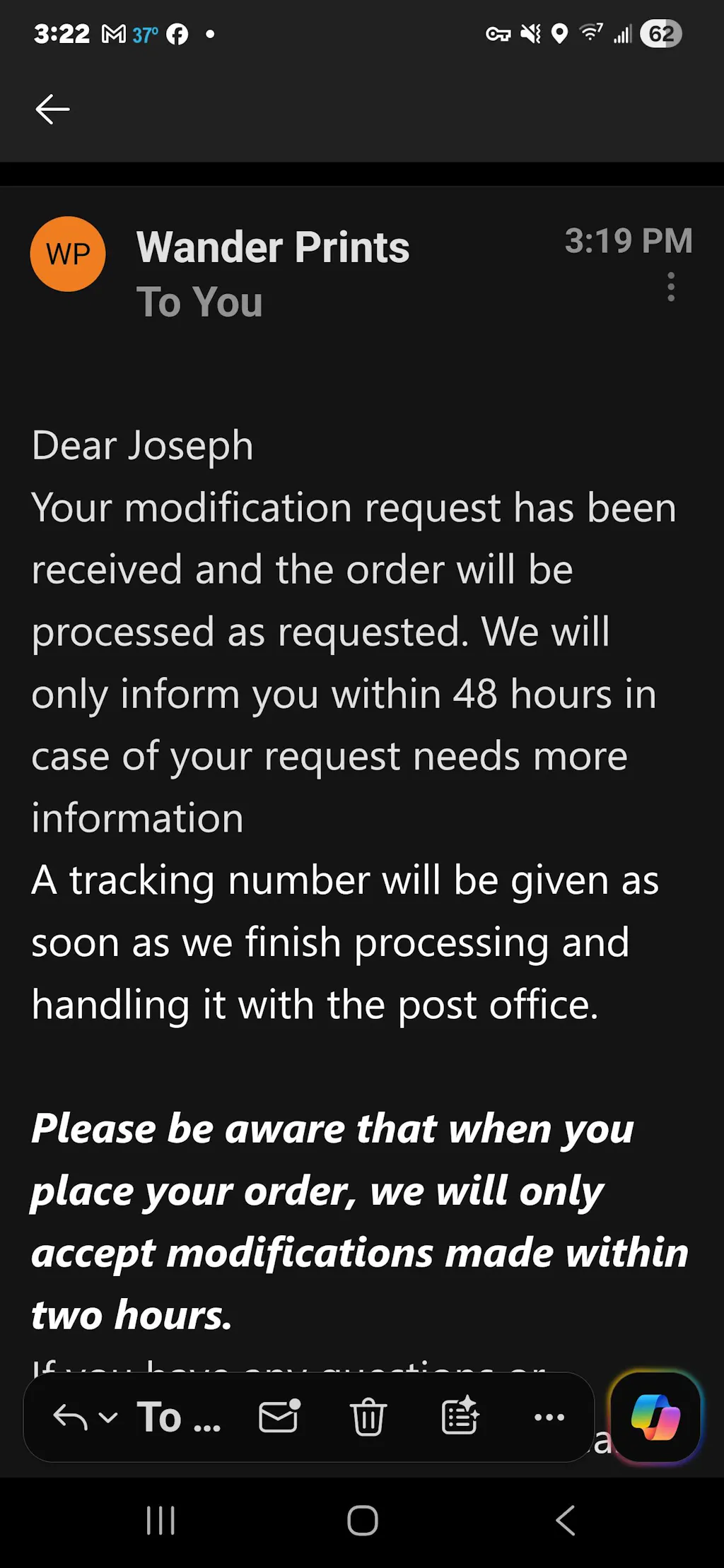Open the message overflow menu
Screen dimensions: 724x1568
coord(671,287)
